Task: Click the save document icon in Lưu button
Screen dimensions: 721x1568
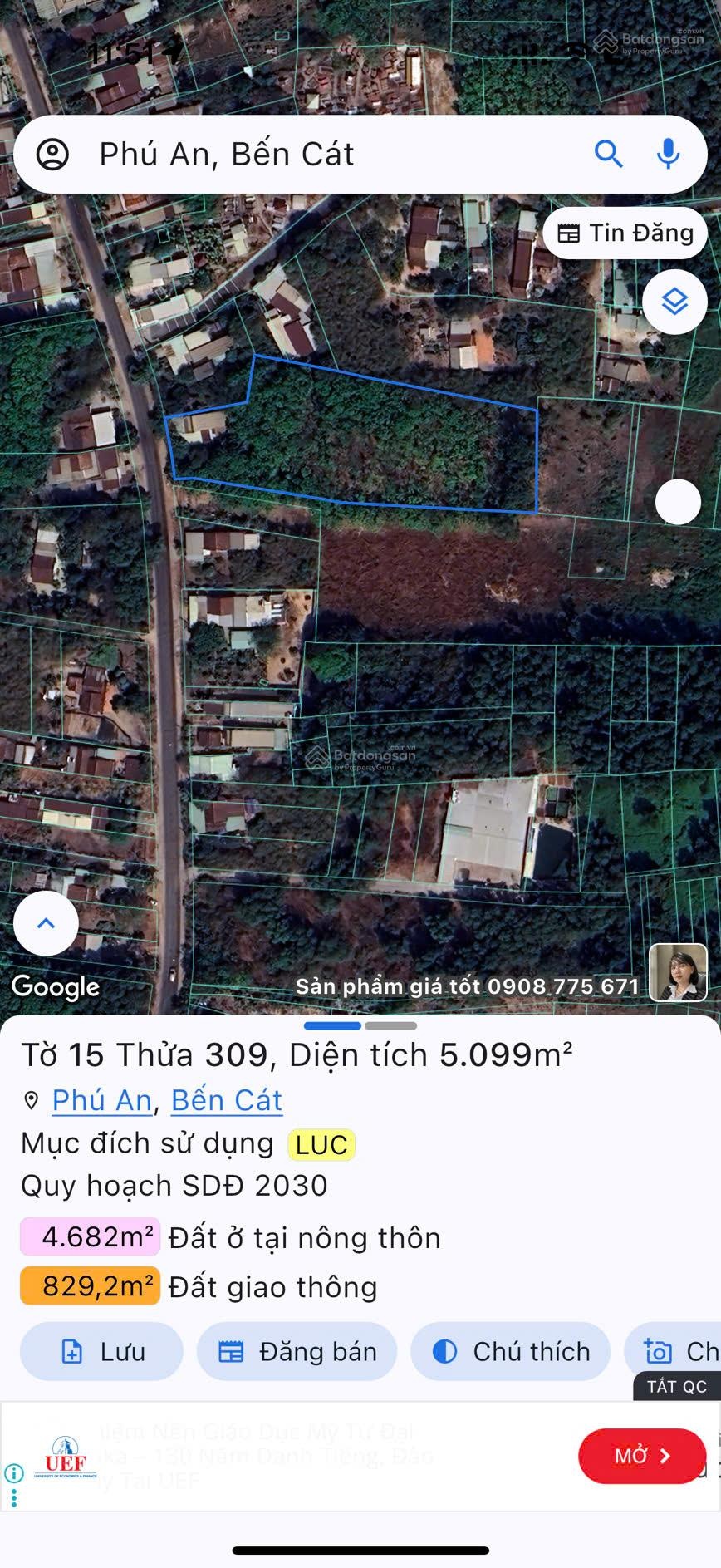Action: click(71, 1351)
